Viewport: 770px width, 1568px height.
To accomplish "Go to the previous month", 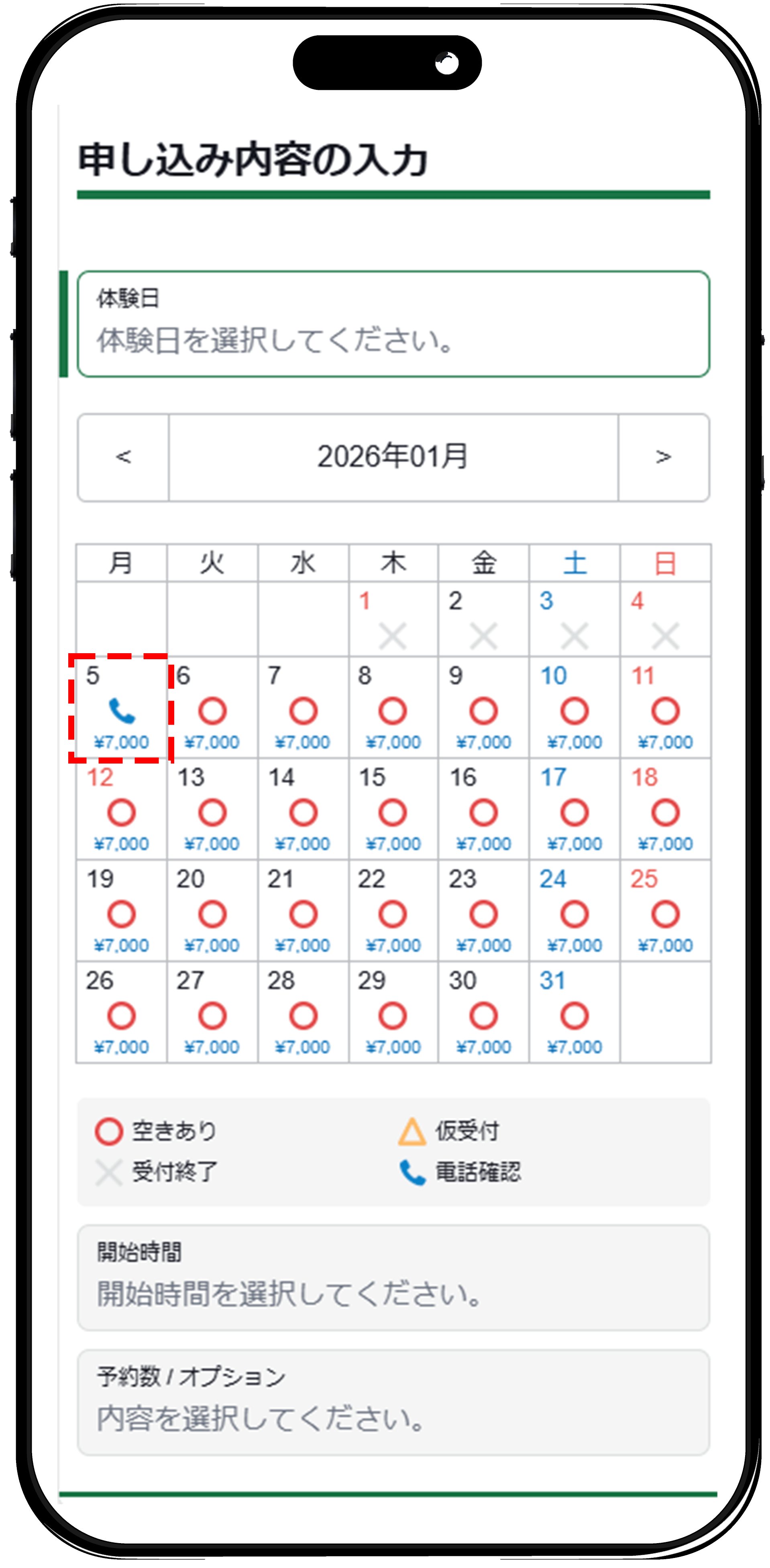I will [123, 457].
